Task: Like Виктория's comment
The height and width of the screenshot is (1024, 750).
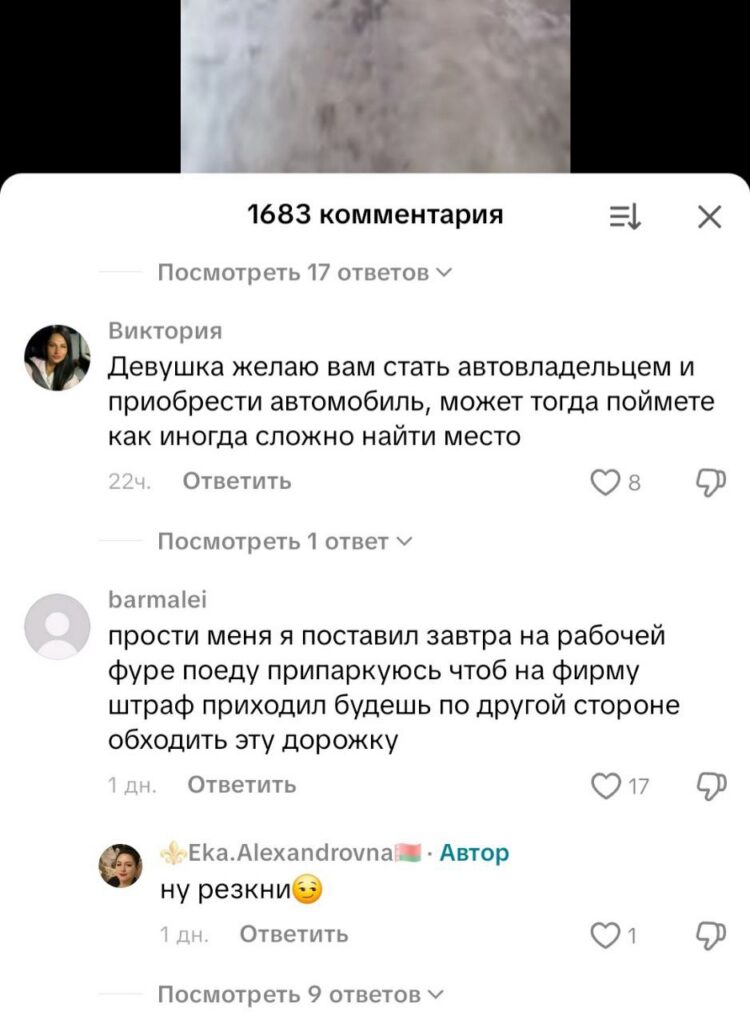Action: 605,483
